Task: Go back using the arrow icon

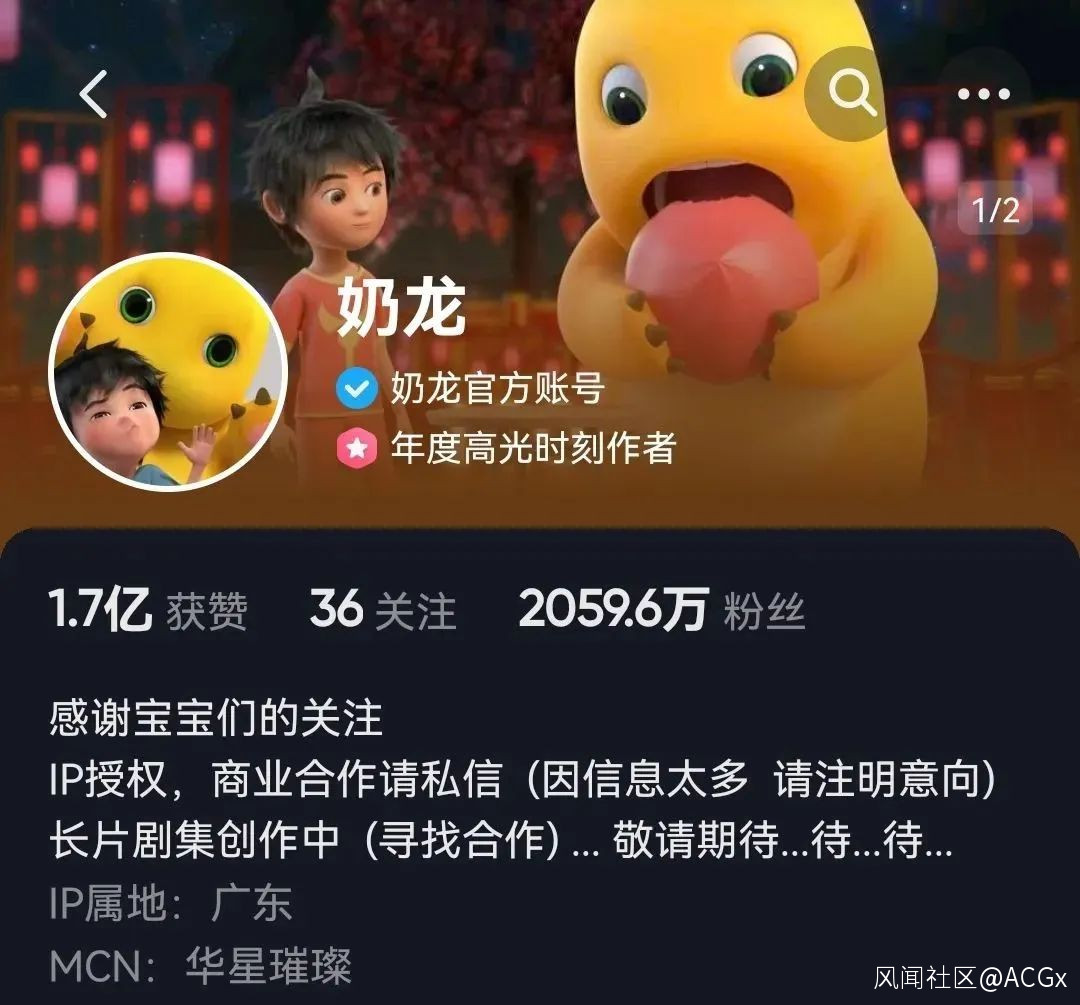Action: (93, 95)
